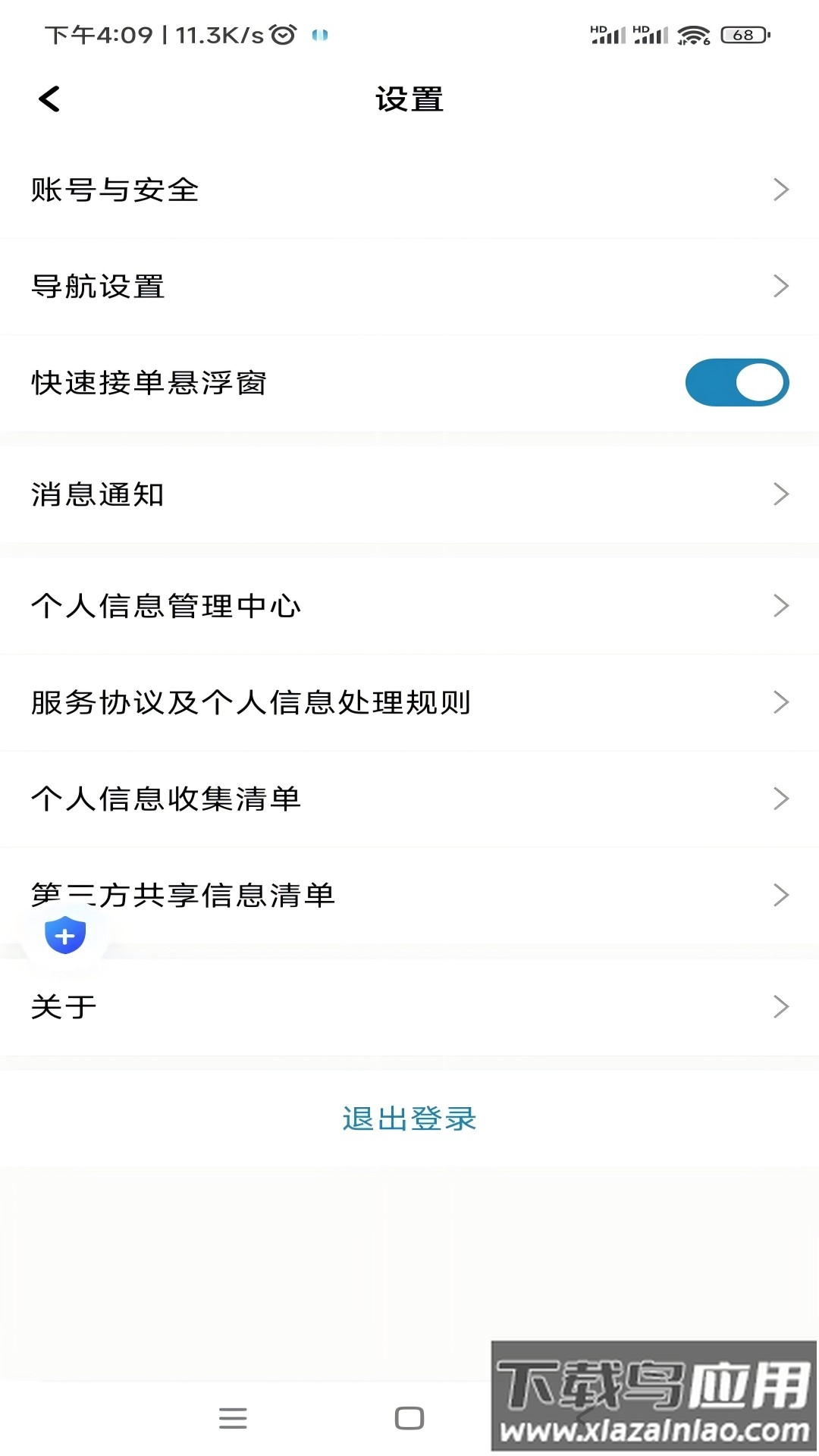
Task: Tap the Wi-Fi indicator in the status bar
Action: point(692,33)
